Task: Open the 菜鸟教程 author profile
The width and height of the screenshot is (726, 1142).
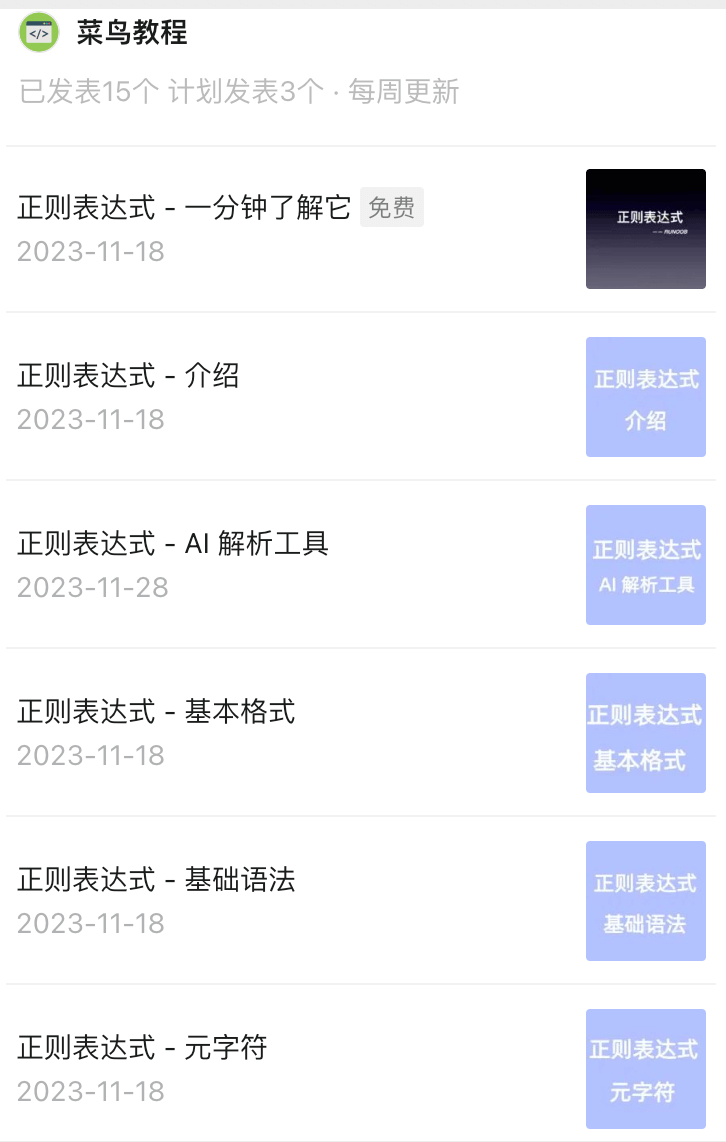Action: (131, 33)
